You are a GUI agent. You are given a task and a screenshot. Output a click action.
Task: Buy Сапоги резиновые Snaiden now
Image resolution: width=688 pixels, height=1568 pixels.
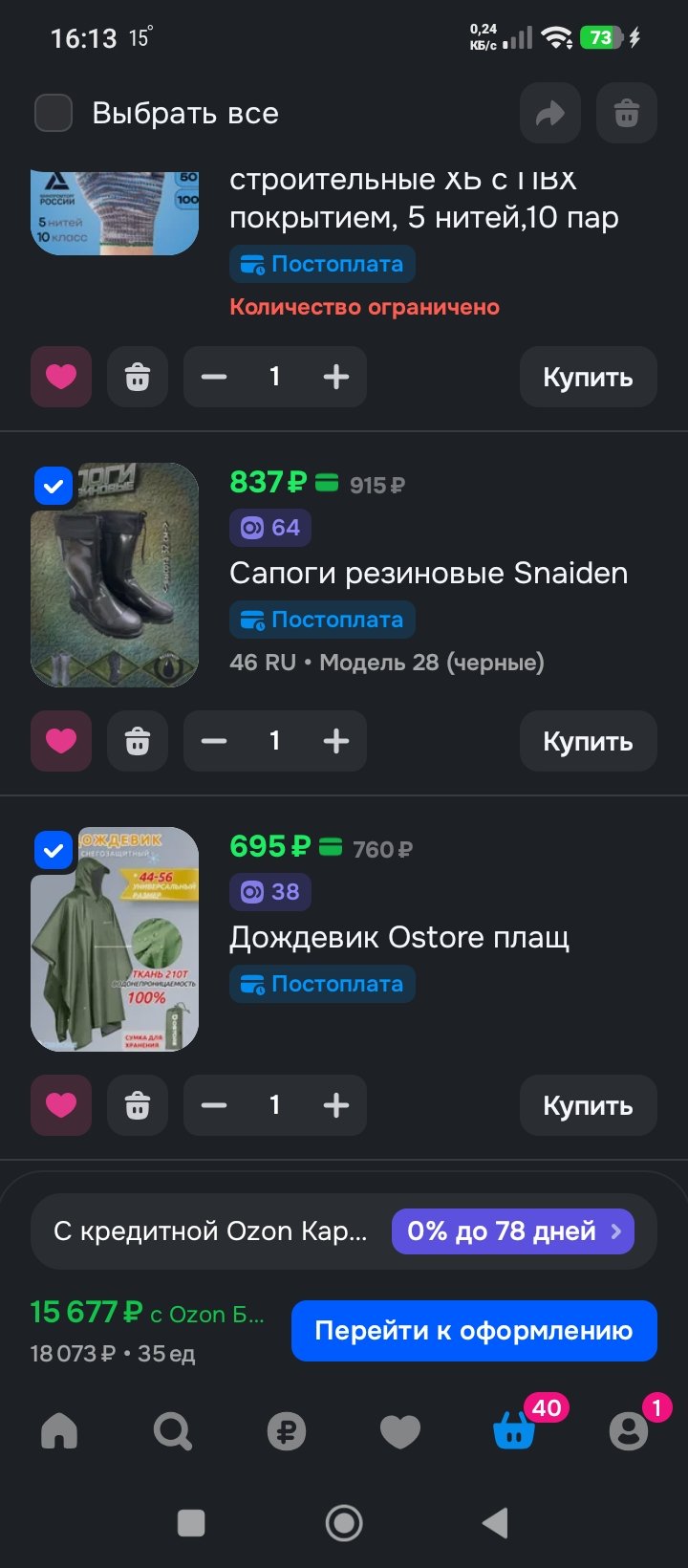point(588,741)
